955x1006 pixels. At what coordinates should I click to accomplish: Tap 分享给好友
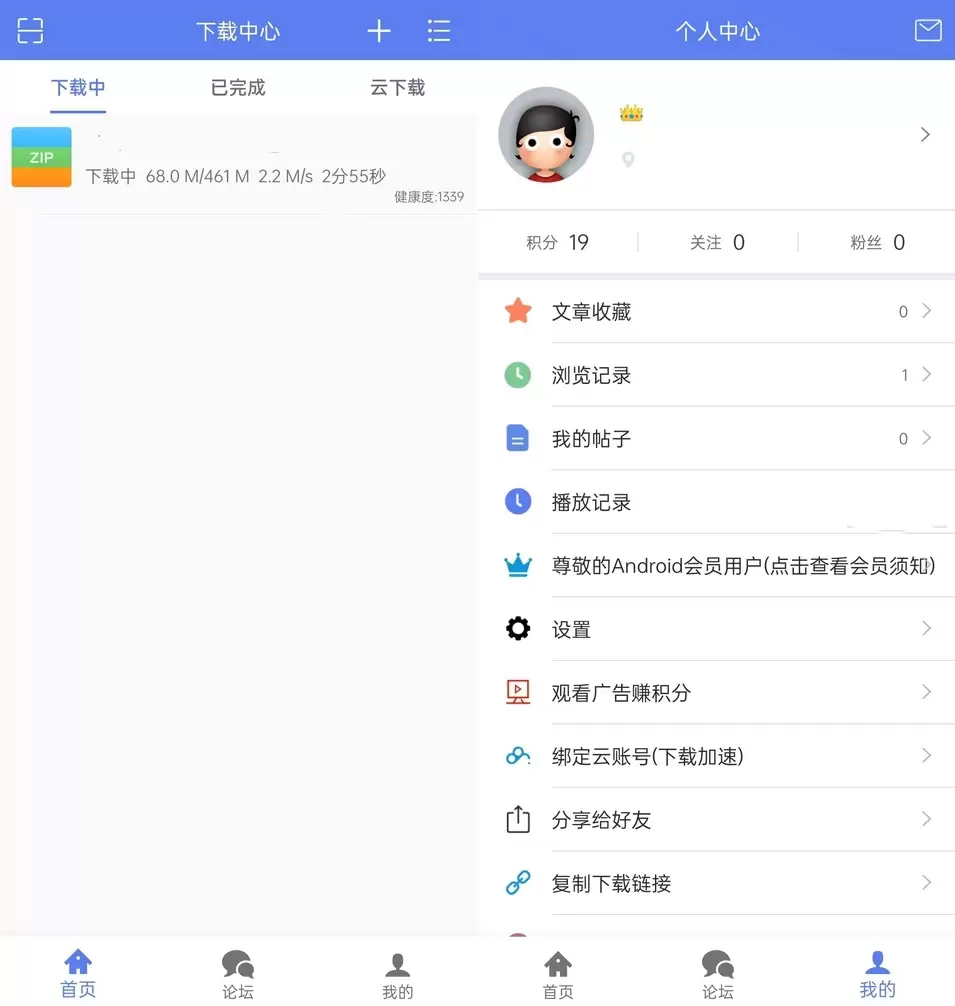tap(716, 821)
